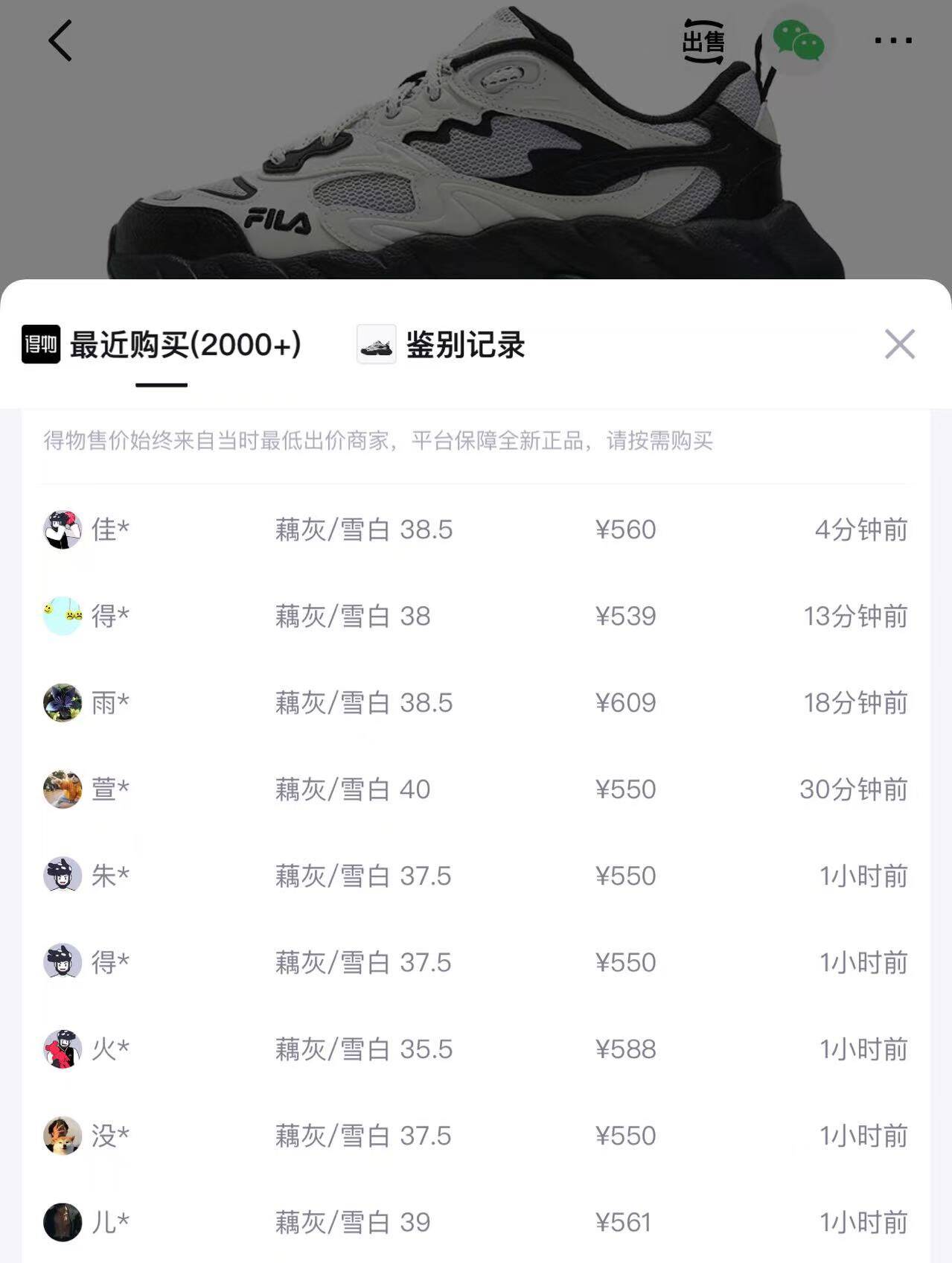Tap 萱* user's profile avatar
The height and width of the screenshot is (1263, 952).
64,789
